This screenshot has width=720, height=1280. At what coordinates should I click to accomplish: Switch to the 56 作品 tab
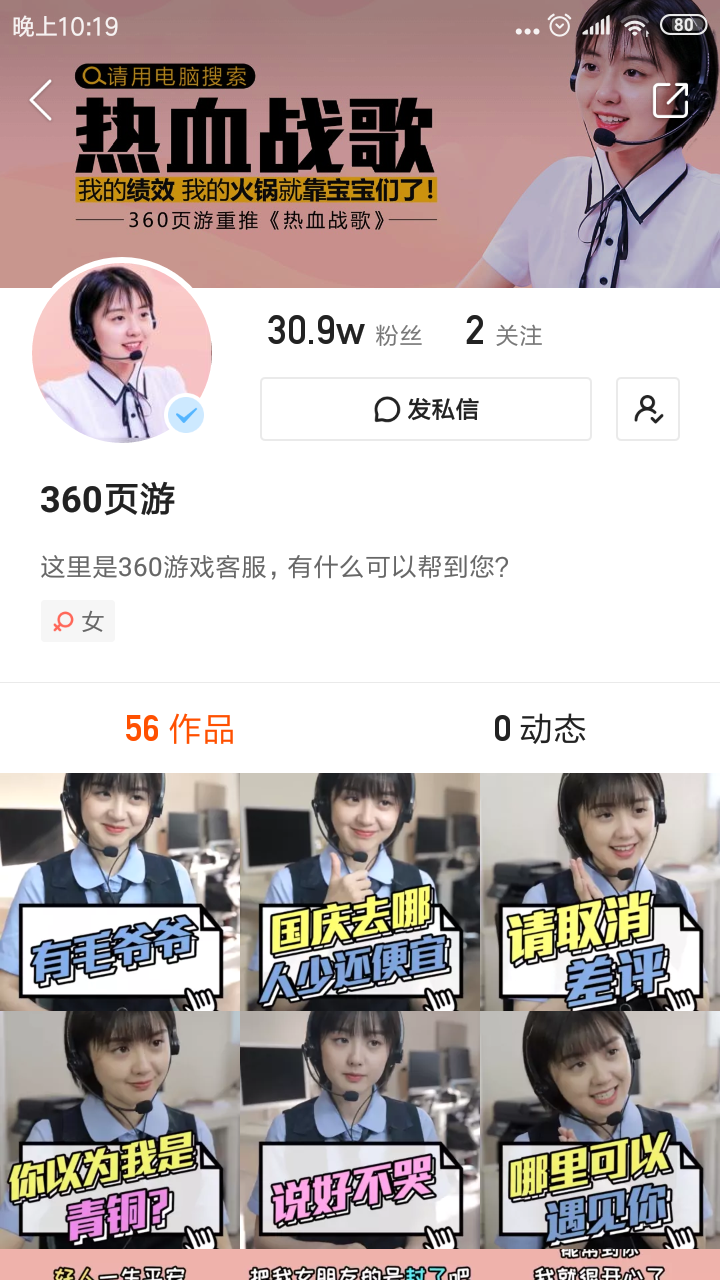(x=180, y=729)
